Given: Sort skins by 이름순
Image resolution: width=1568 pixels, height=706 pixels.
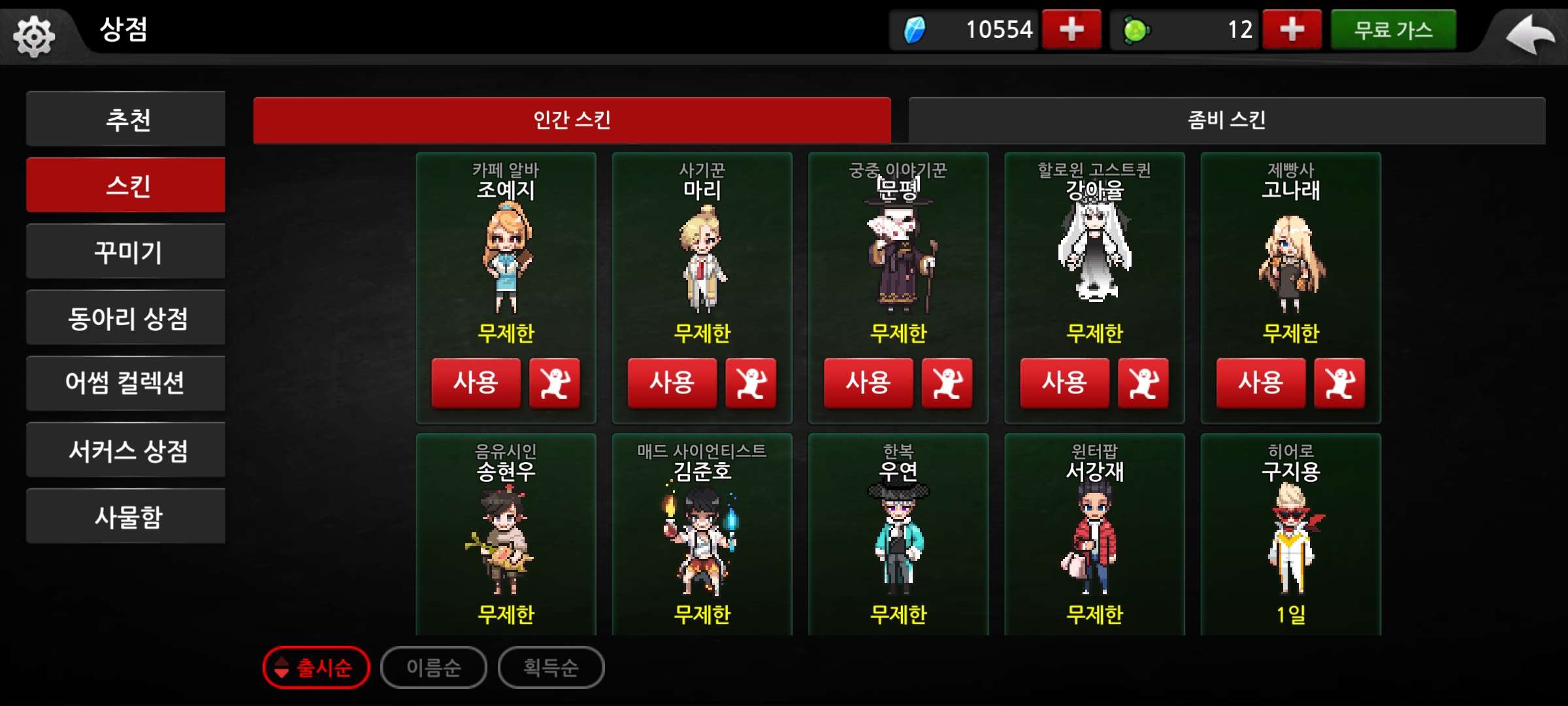Looking at the screenshot, I should coord(433,667).
